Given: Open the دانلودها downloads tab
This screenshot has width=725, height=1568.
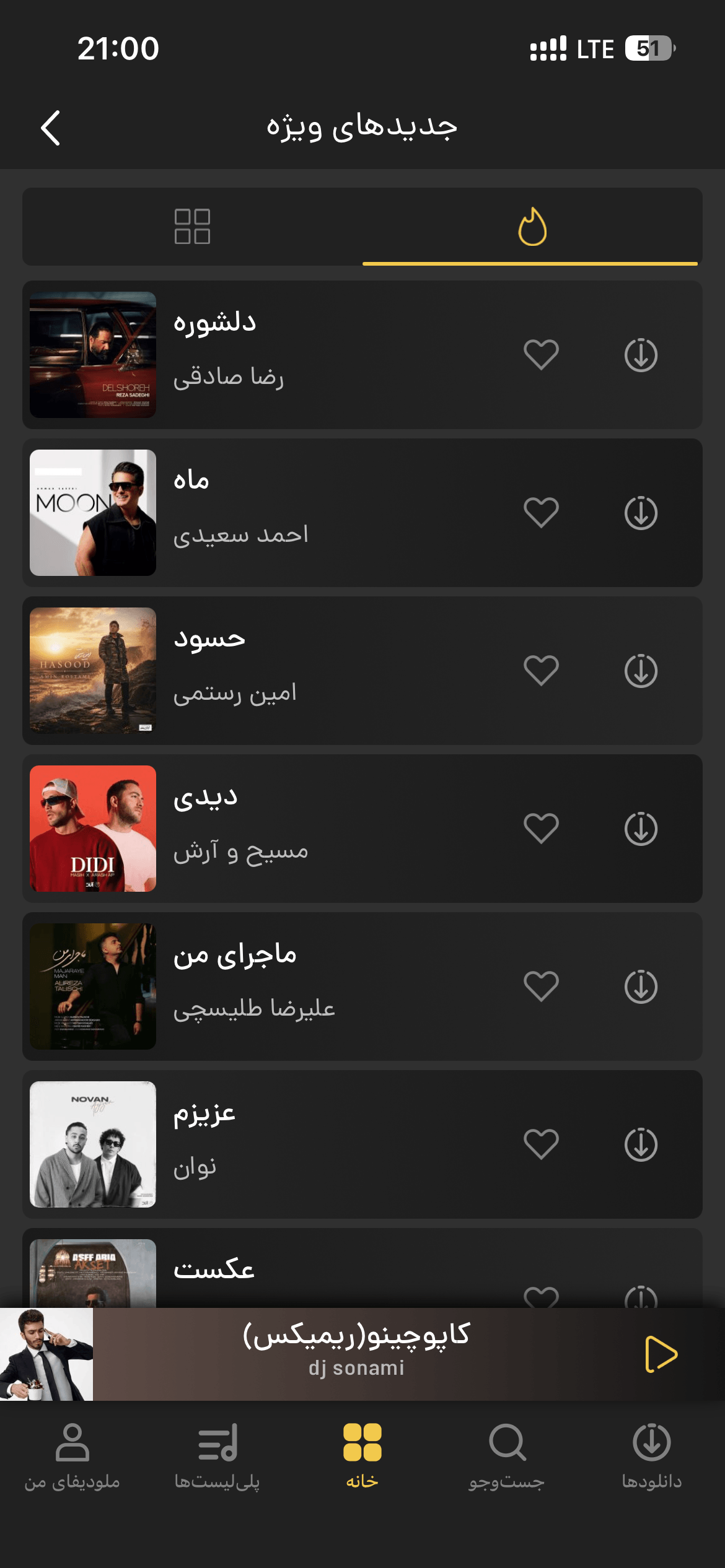Looking at the screenshot, I should coord(652,1457).
